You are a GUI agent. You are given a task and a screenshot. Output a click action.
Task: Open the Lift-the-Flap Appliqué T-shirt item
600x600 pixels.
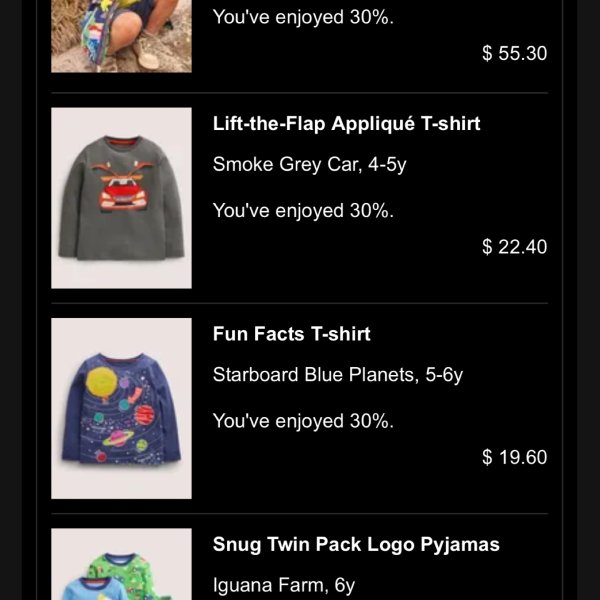[346, 124]
